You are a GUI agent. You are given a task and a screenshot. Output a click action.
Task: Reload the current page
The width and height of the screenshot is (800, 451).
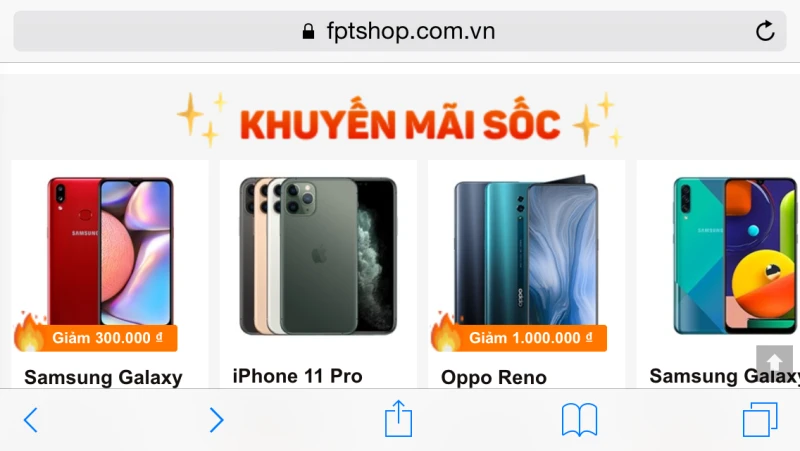[x=765, y=31]
